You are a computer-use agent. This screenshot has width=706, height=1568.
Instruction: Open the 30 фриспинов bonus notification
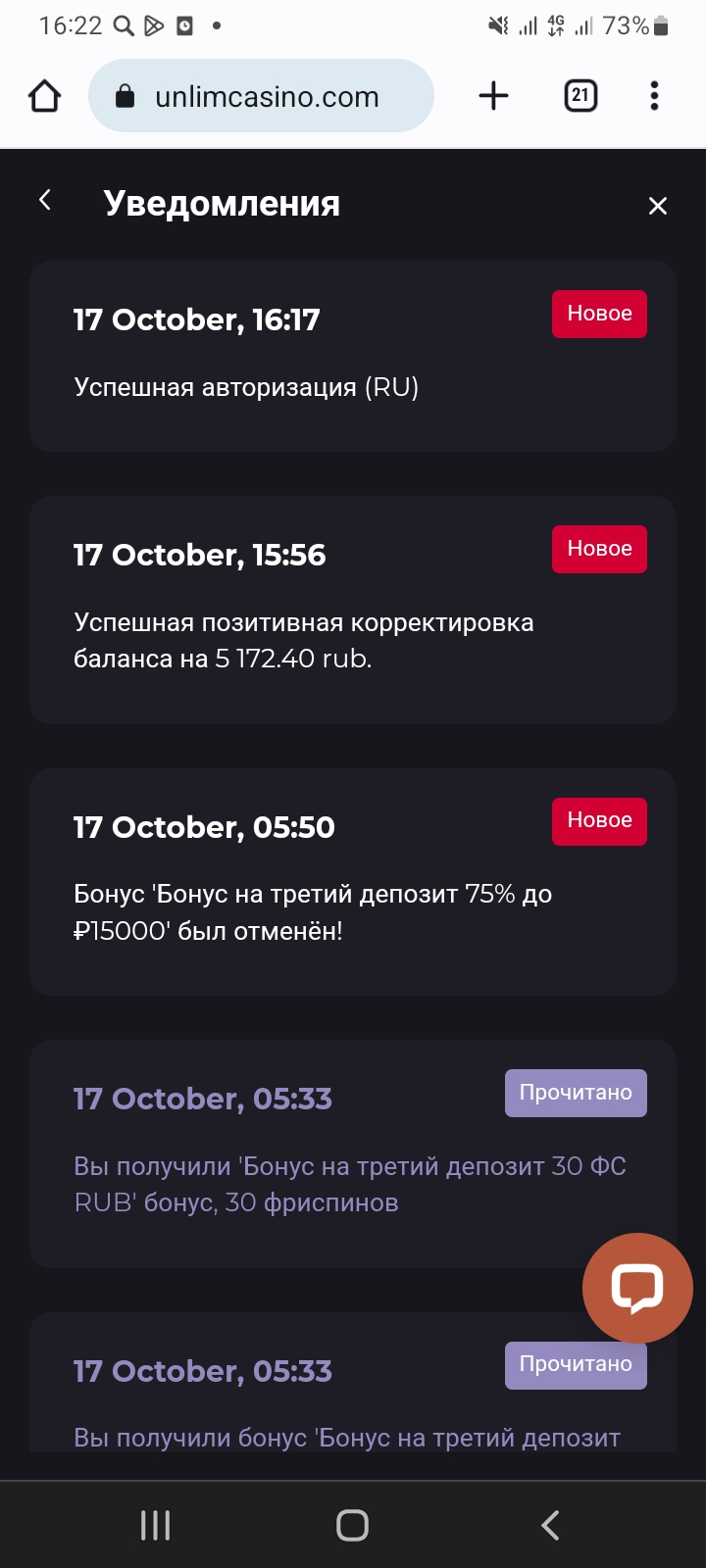(294, 1153)
